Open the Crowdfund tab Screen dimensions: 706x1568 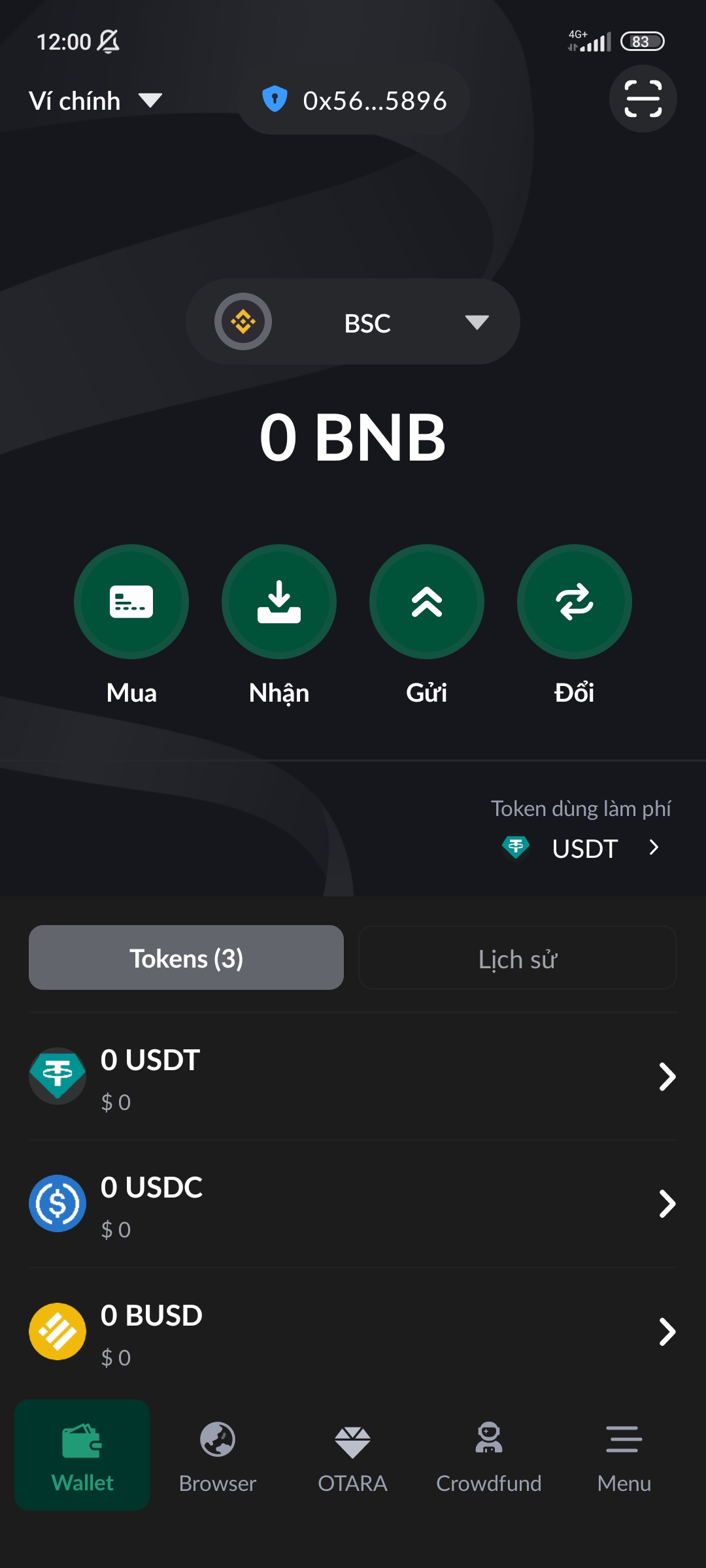coord(488,1455)
